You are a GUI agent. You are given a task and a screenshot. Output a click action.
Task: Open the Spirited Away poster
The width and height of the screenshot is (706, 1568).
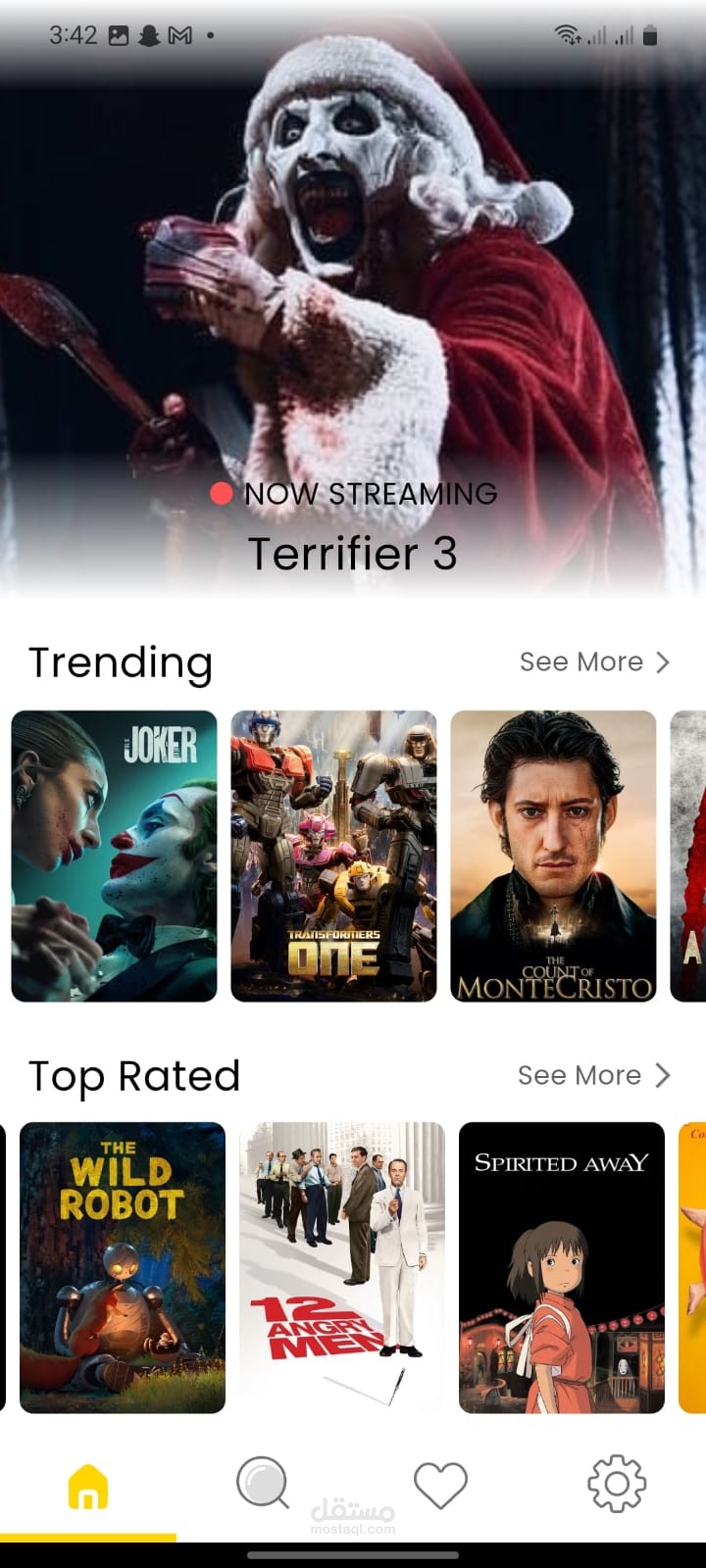click(562, 1267)
